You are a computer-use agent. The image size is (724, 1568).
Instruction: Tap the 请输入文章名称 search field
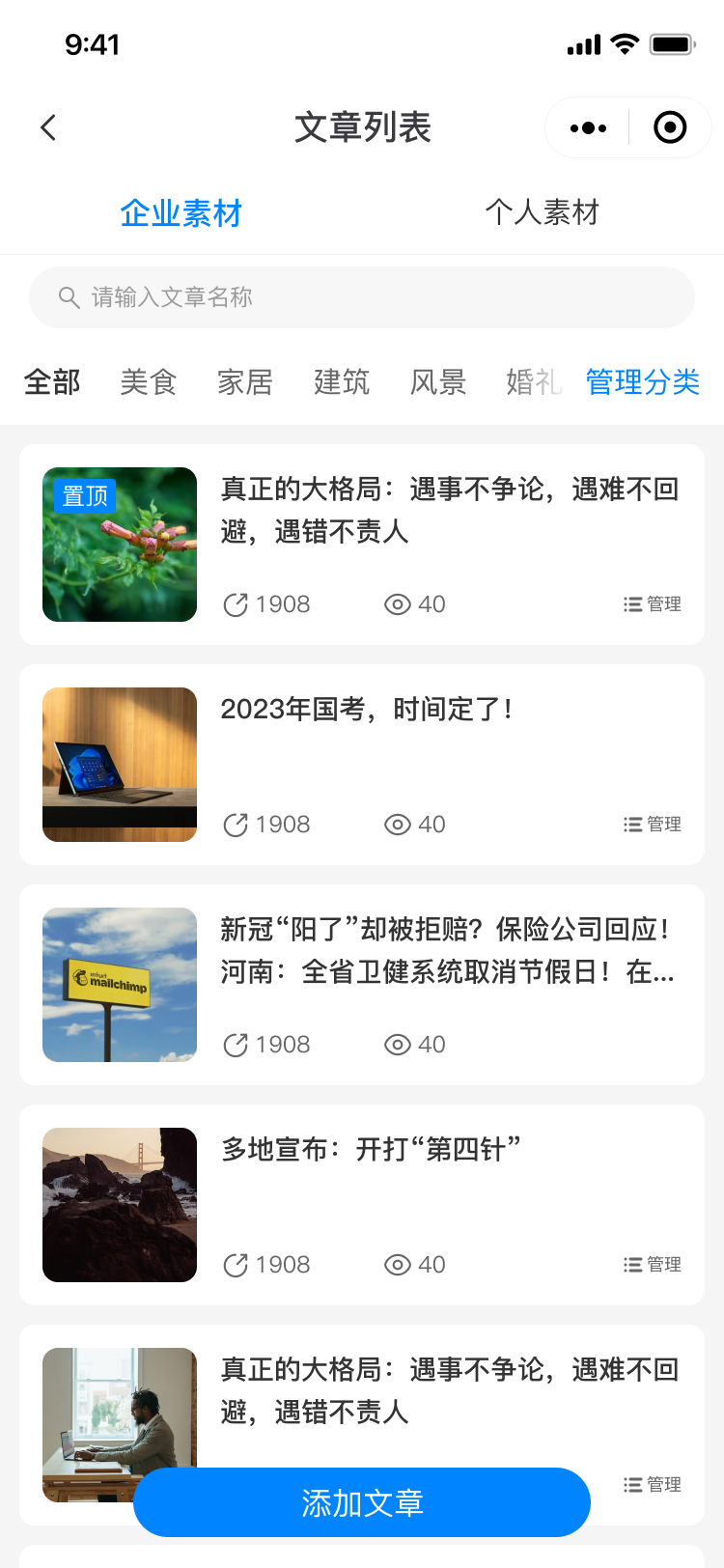point(362,297)
